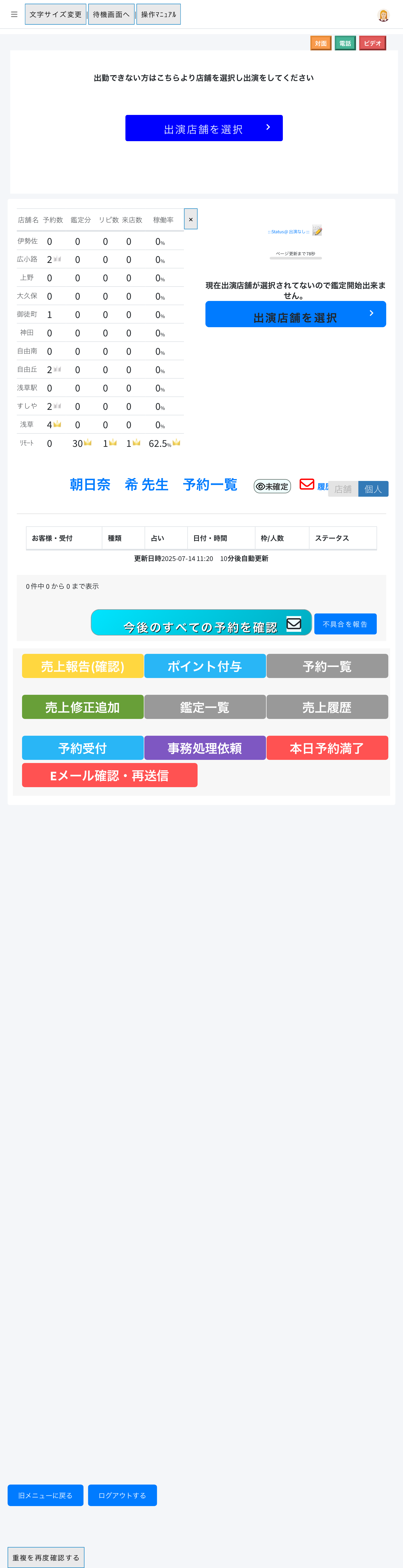Viewport: 403px width, 1568px height.
Task: Open ポイント付与
Action: (x=205, y=666)
